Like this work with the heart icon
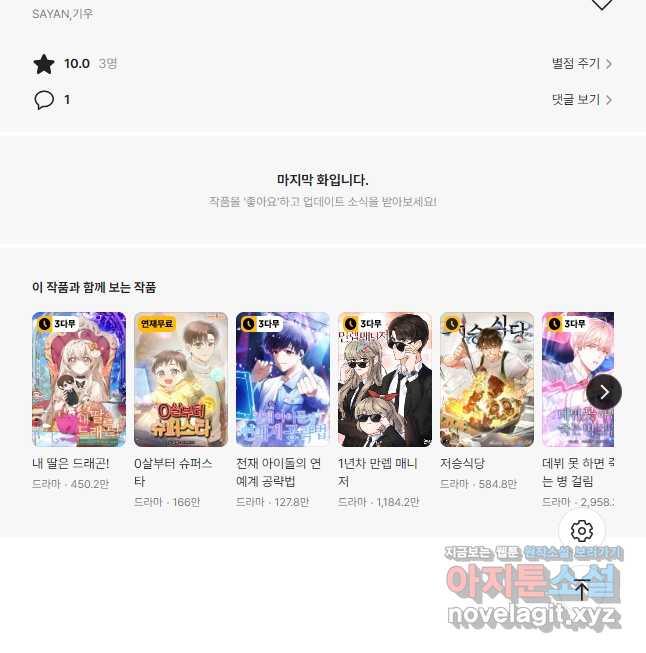This screenshot has height=653, width=646. coord(601,5)
